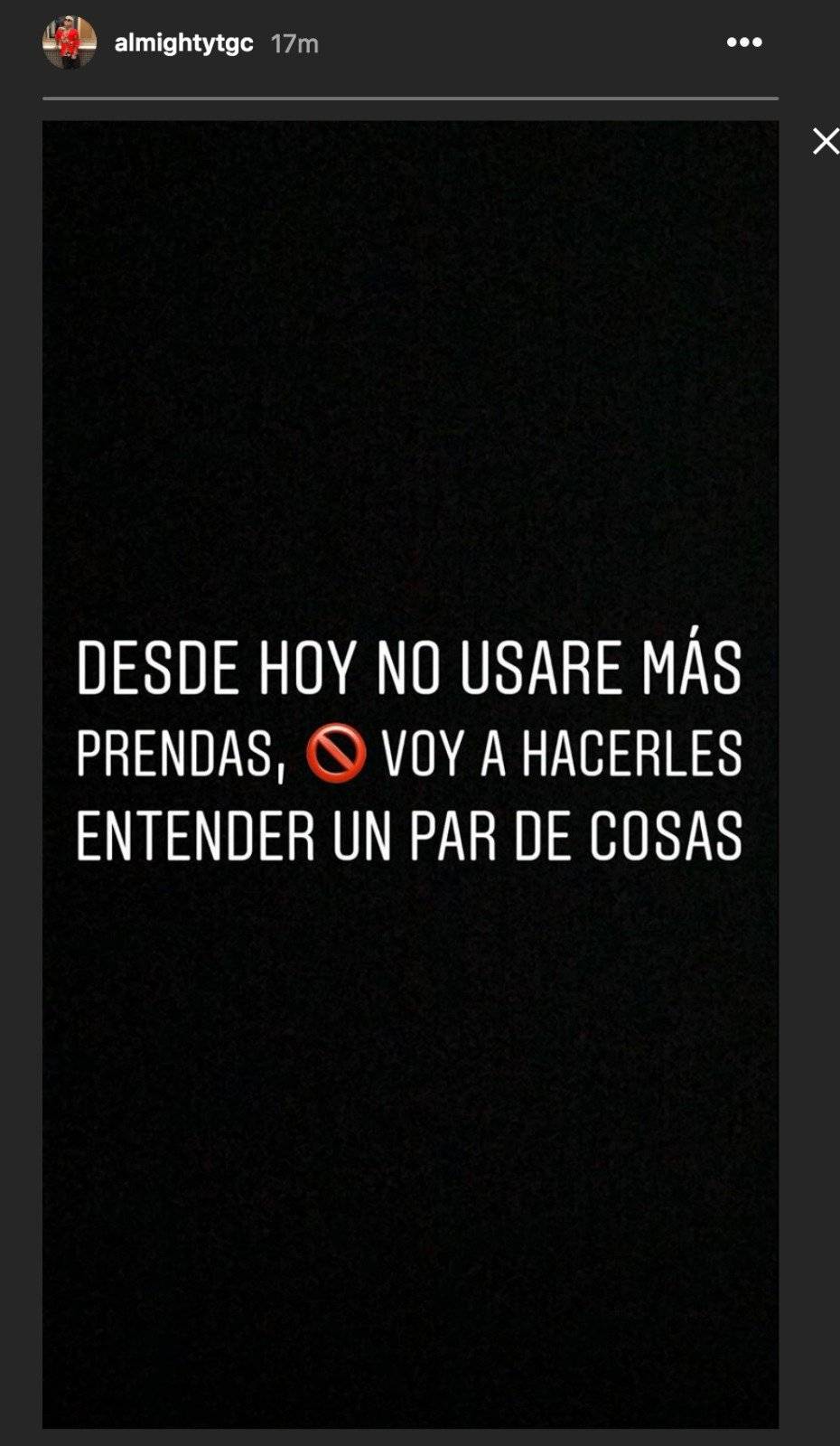Close the story viewer
The image size is (840, 1446).
pos(825,141)
